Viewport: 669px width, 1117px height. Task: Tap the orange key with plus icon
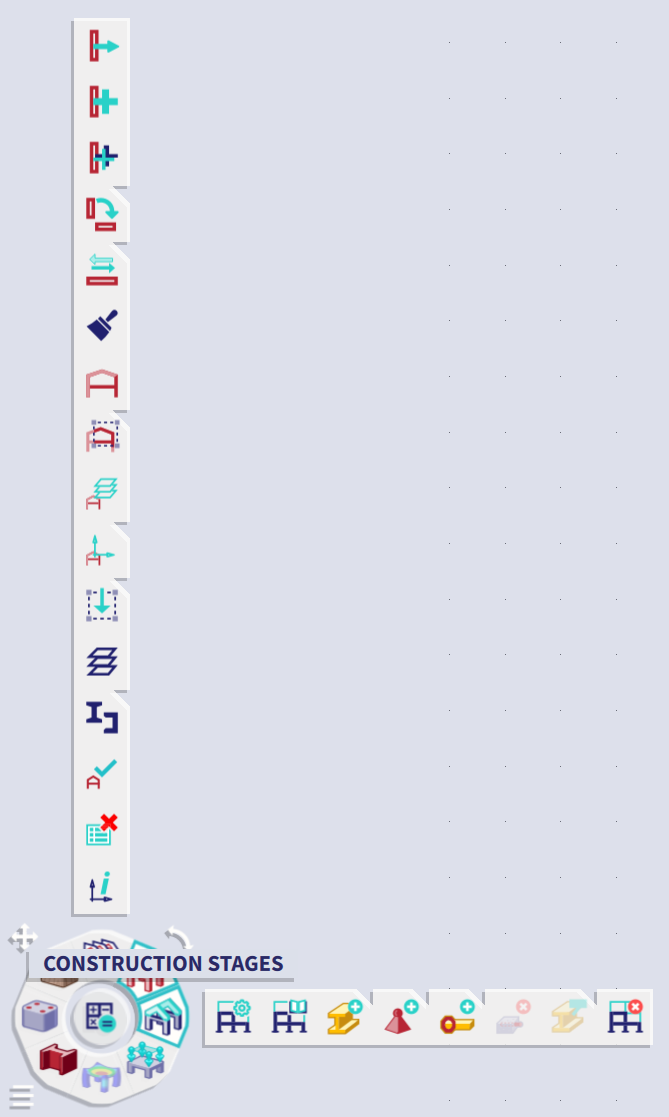(x=457, y=1018)
